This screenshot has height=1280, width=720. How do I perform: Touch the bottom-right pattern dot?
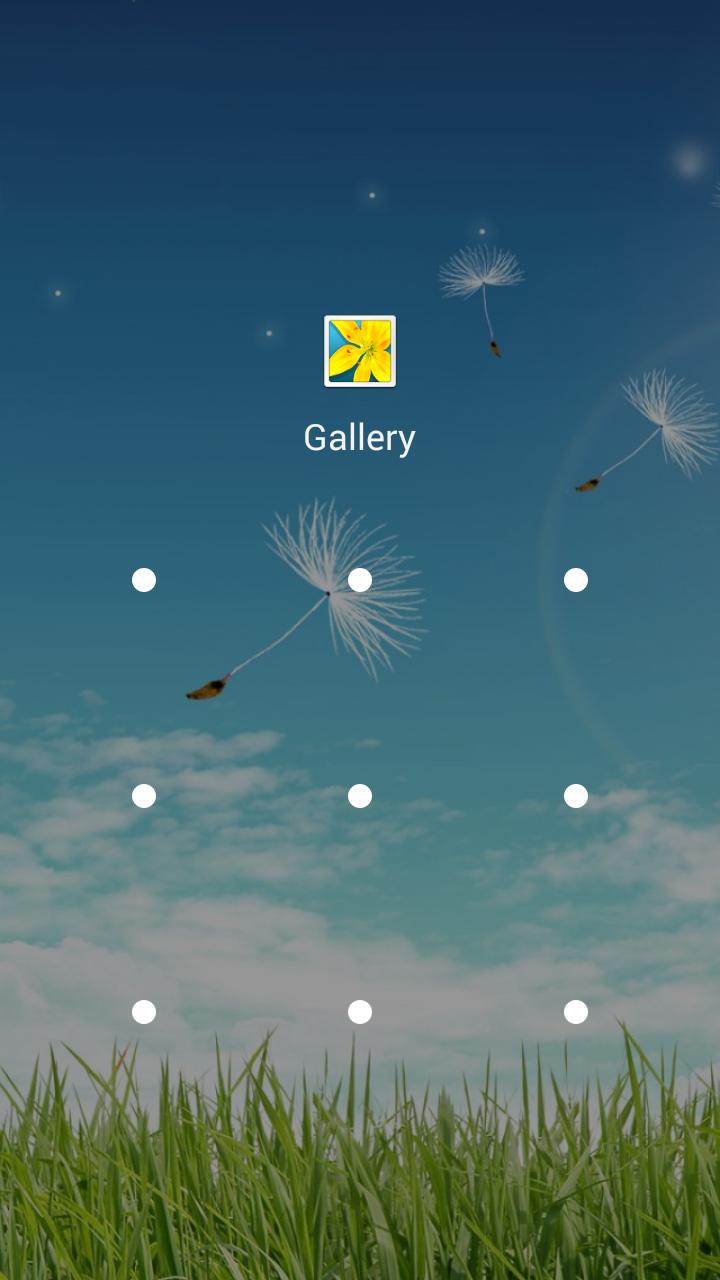(x=576, y=1012)
